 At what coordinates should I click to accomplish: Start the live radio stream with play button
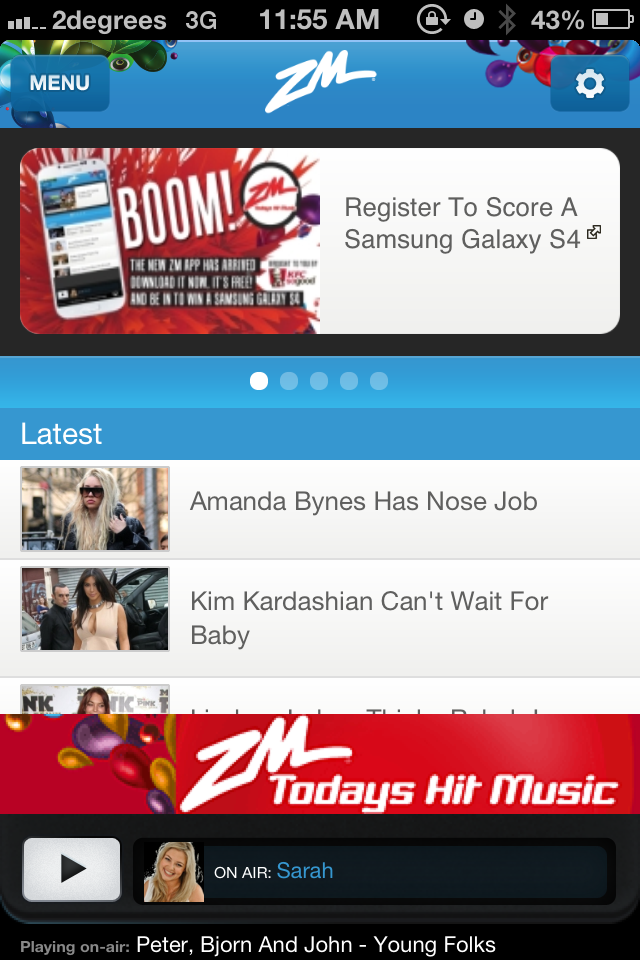72,869
